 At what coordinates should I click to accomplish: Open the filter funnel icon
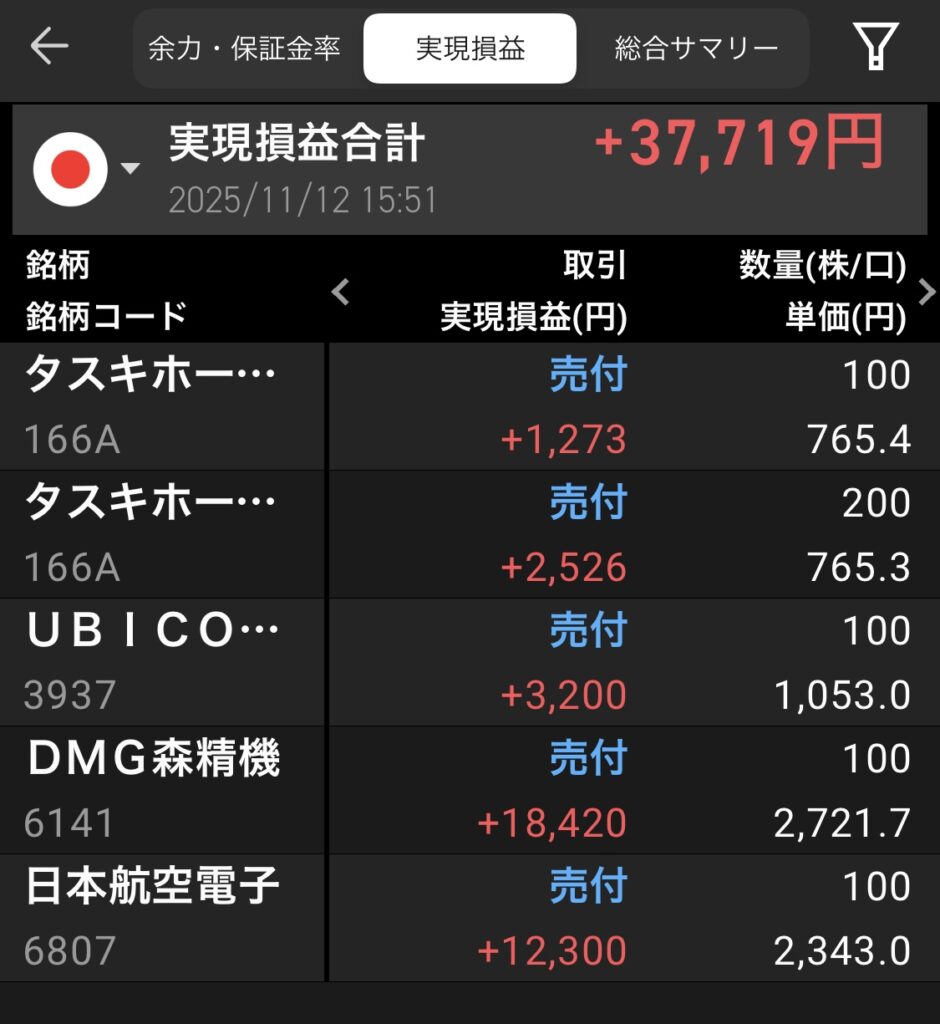tap(875, 47)
